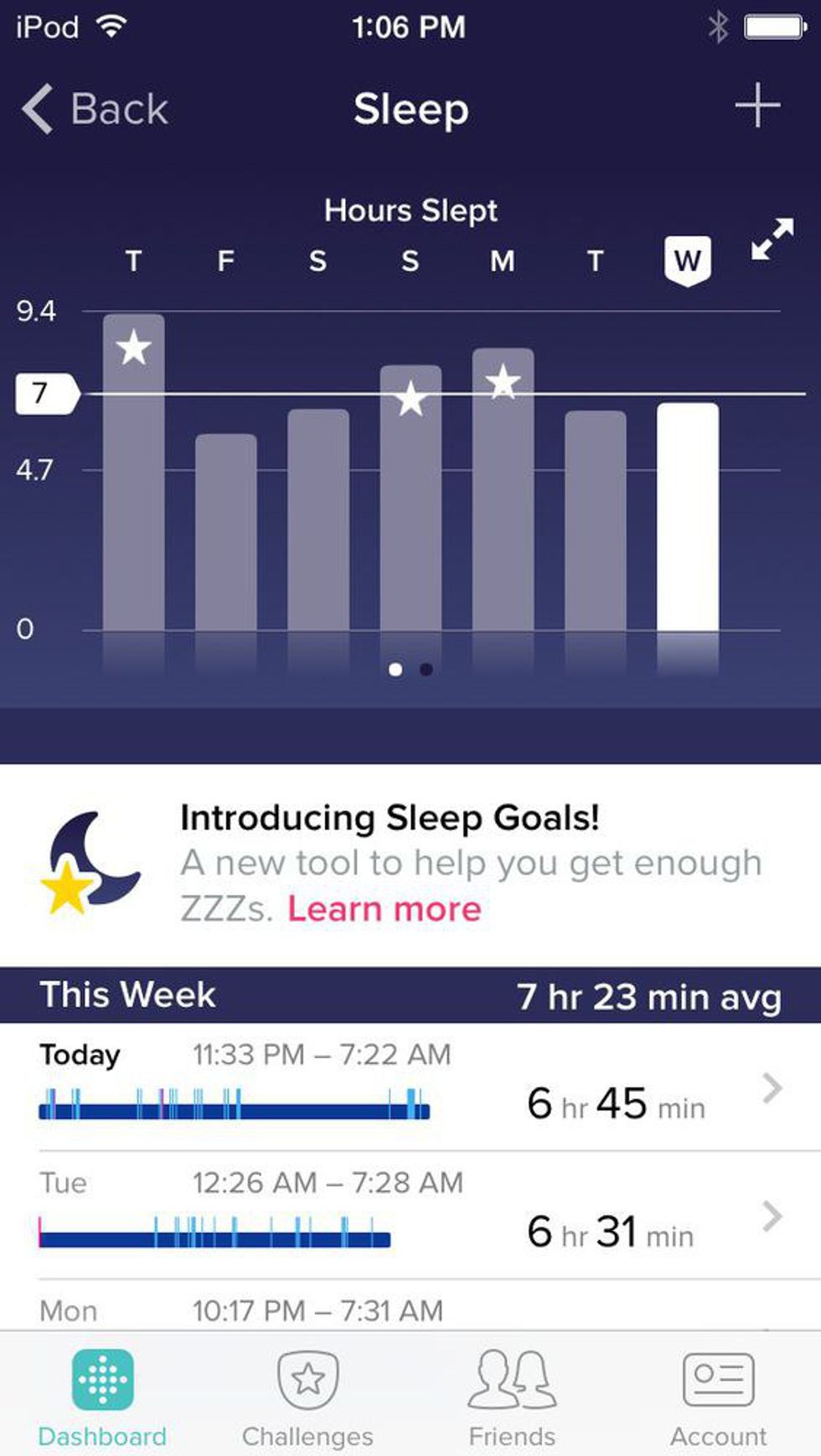The height and width of the screenshot is (1456, 821).
Task: Expand the Hours Slept chart to fullscreen
Action: point(772,239)
